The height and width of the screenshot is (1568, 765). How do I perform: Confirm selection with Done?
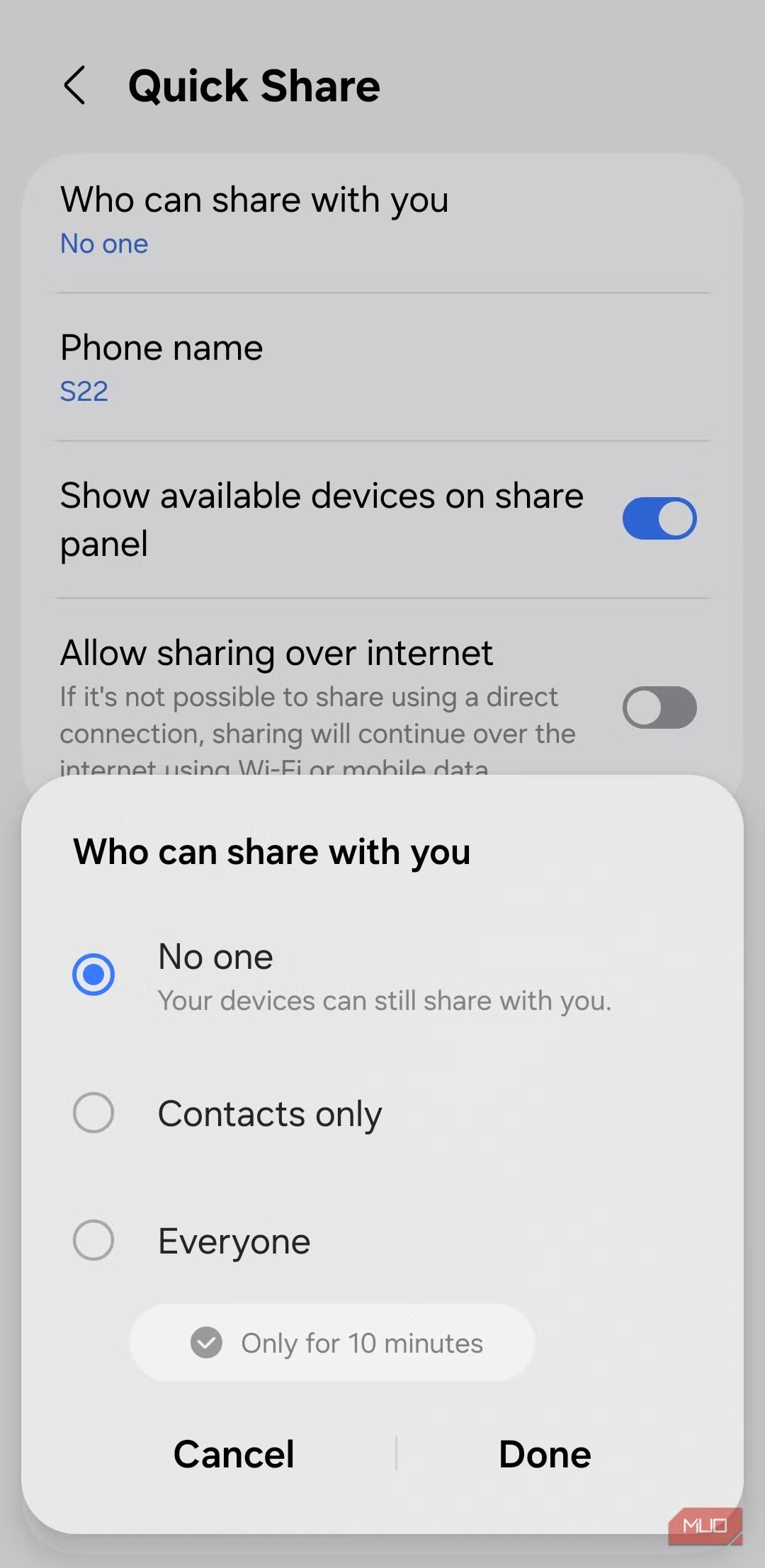click(x=545, y=1454)
